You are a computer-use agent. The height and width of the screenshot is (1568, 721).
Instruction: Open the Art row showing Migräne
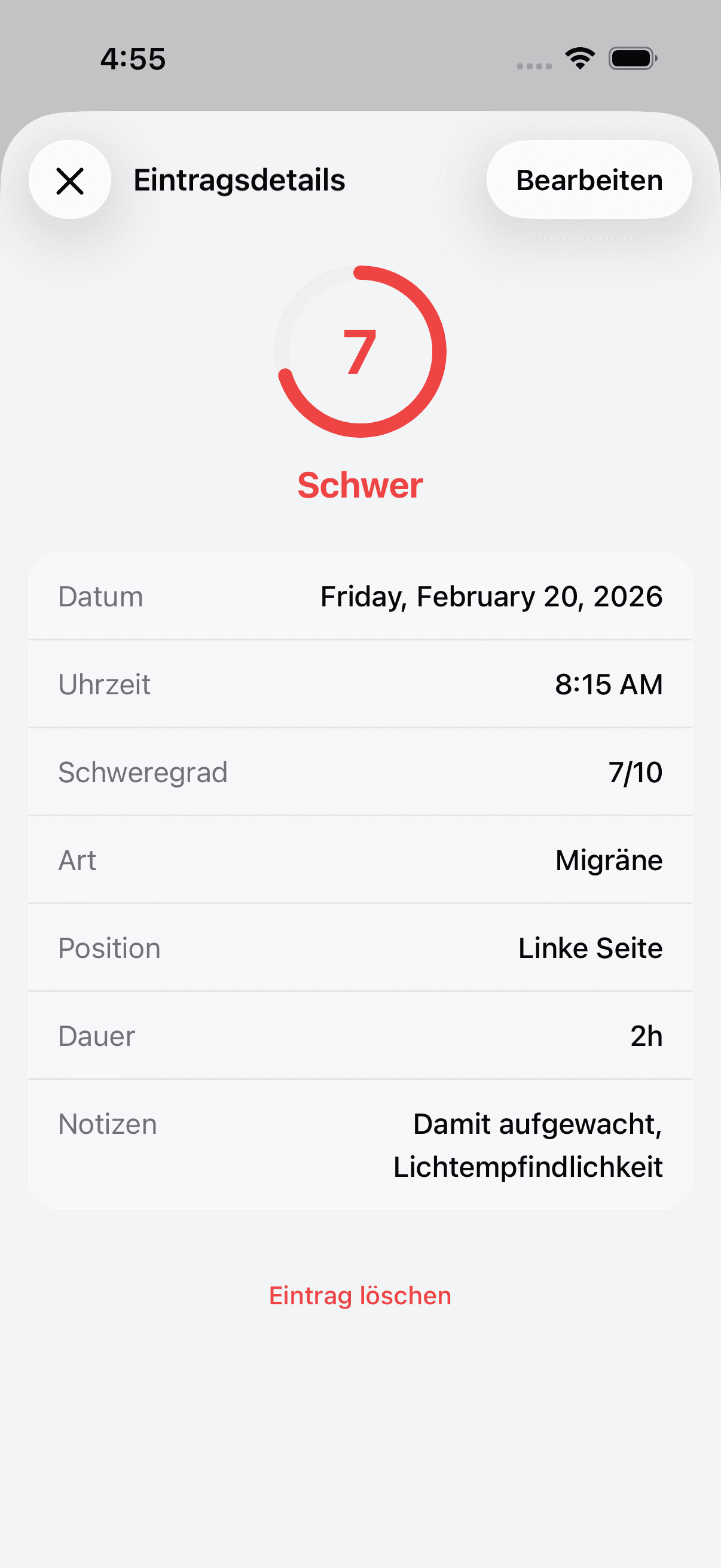(361, 859)
